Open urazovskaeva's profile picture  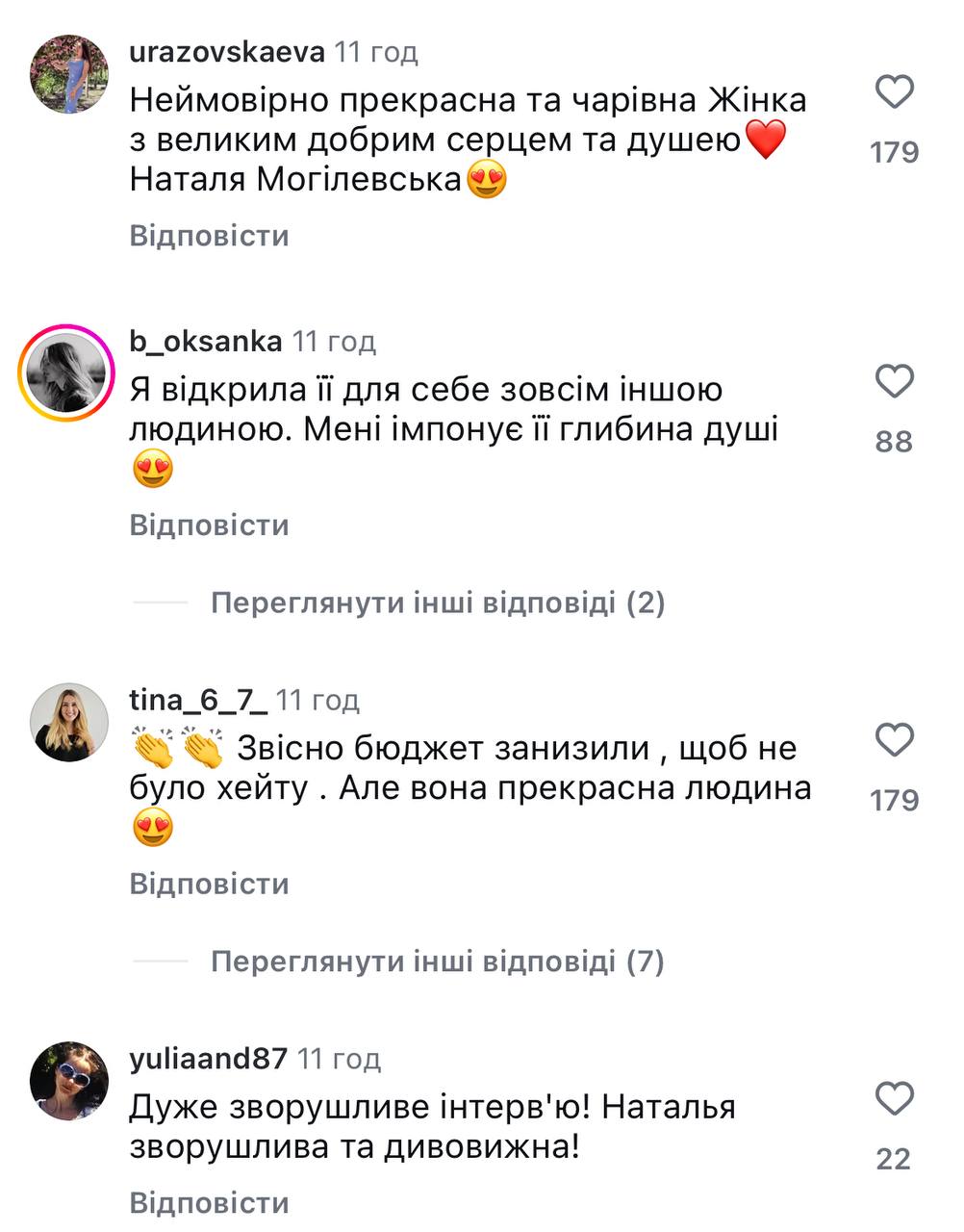[69, 75]
